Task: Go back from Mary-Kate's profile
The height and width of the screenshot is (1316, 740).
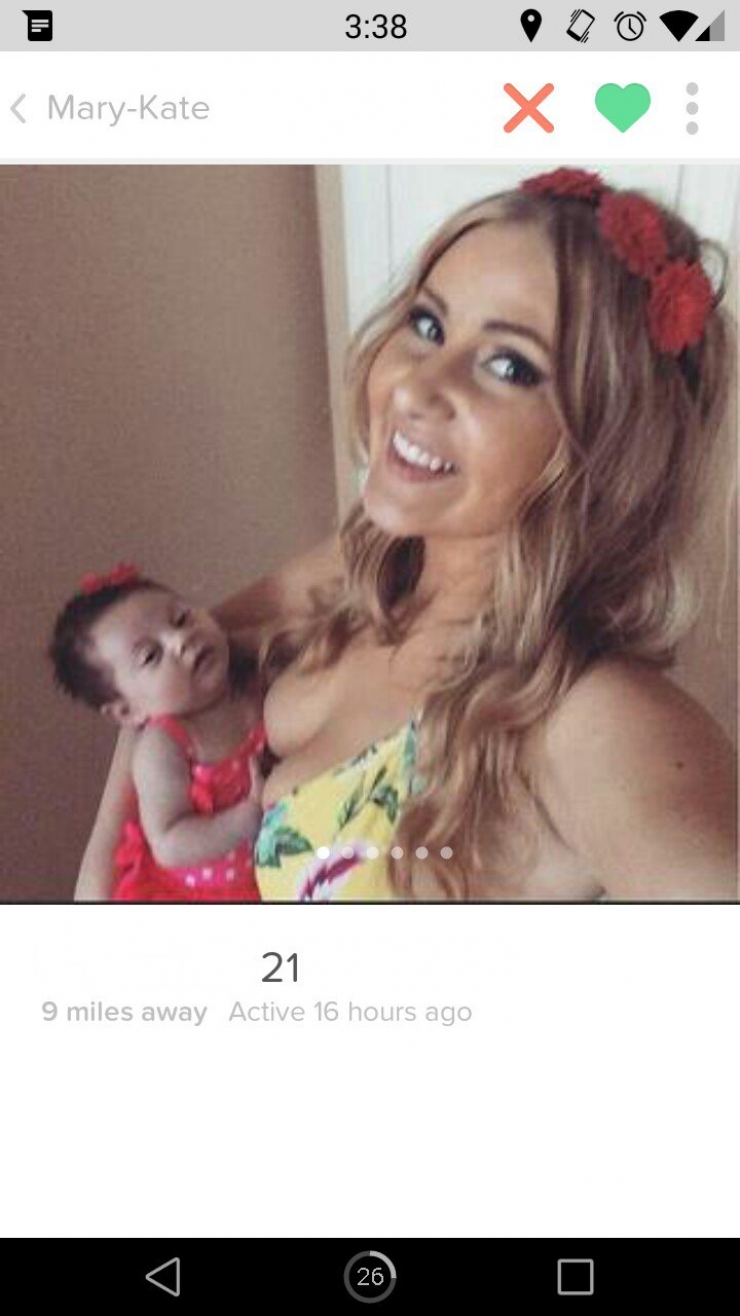Action: pos(20,108)
